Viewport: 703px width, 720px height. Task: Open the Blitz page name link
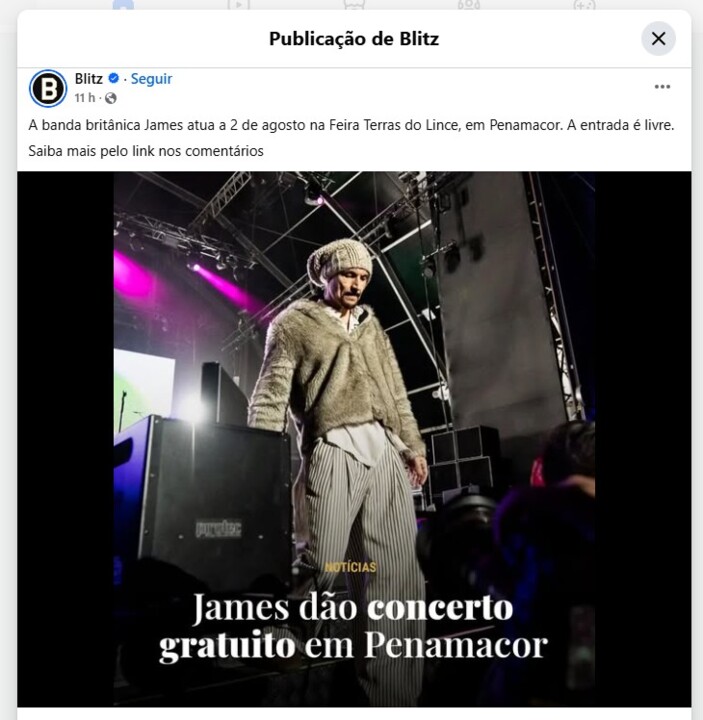(88, 79)
